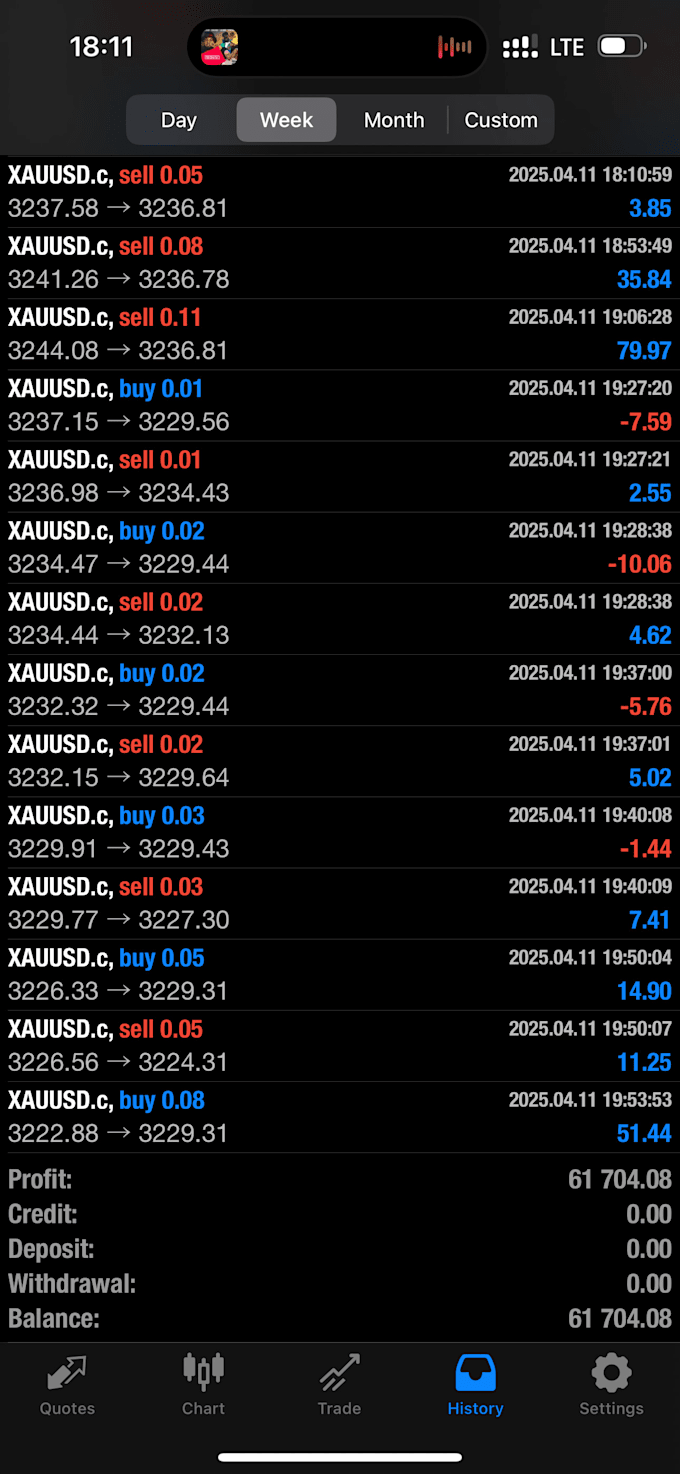Open the sell 0.08 trade at 18:53:49

[x=340, y=263]
